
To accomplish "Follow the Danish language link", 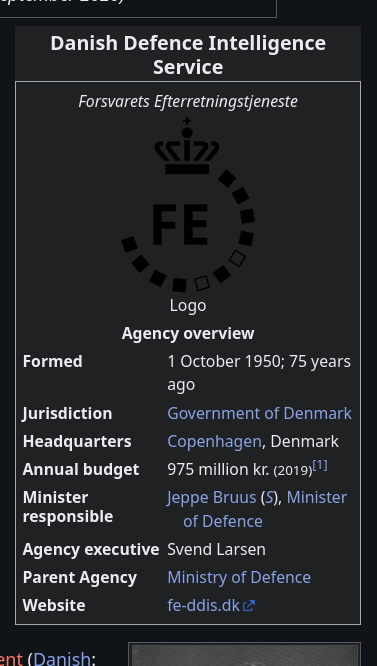I will 62,658.
